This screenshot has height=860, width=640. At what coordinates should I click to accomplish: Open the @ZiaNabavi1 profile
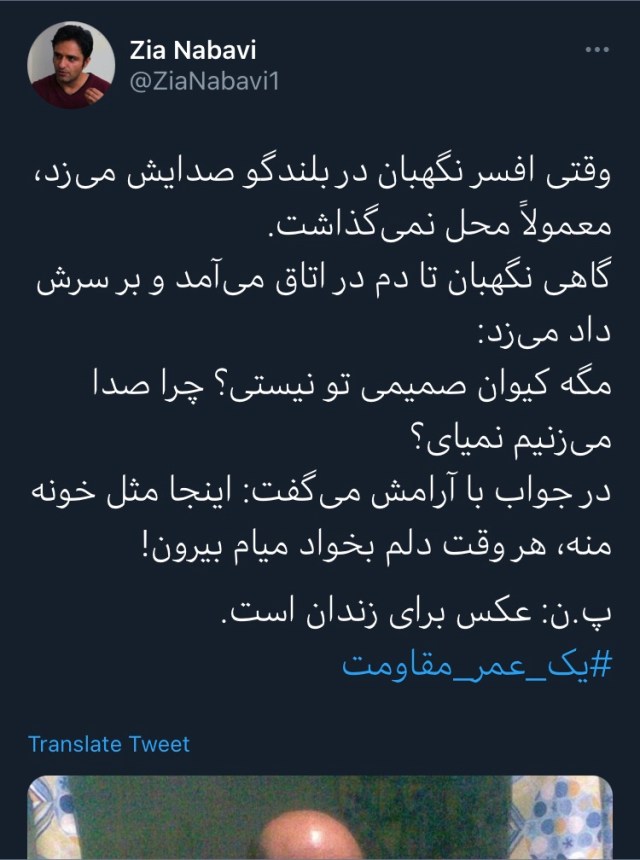(x=204, y=81)
